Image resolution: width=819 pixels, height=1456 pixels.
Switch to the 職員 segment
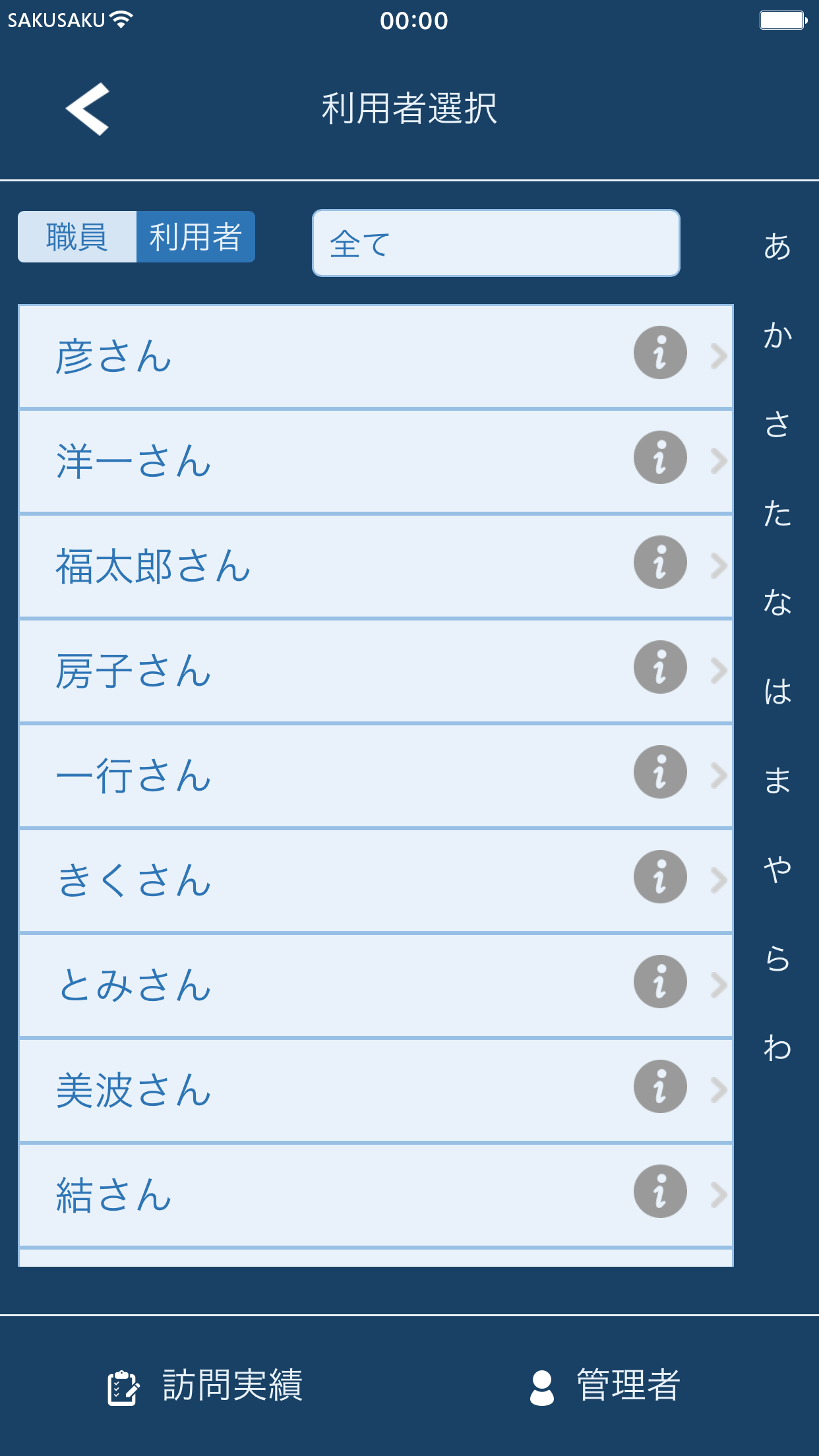coord(77,237)
